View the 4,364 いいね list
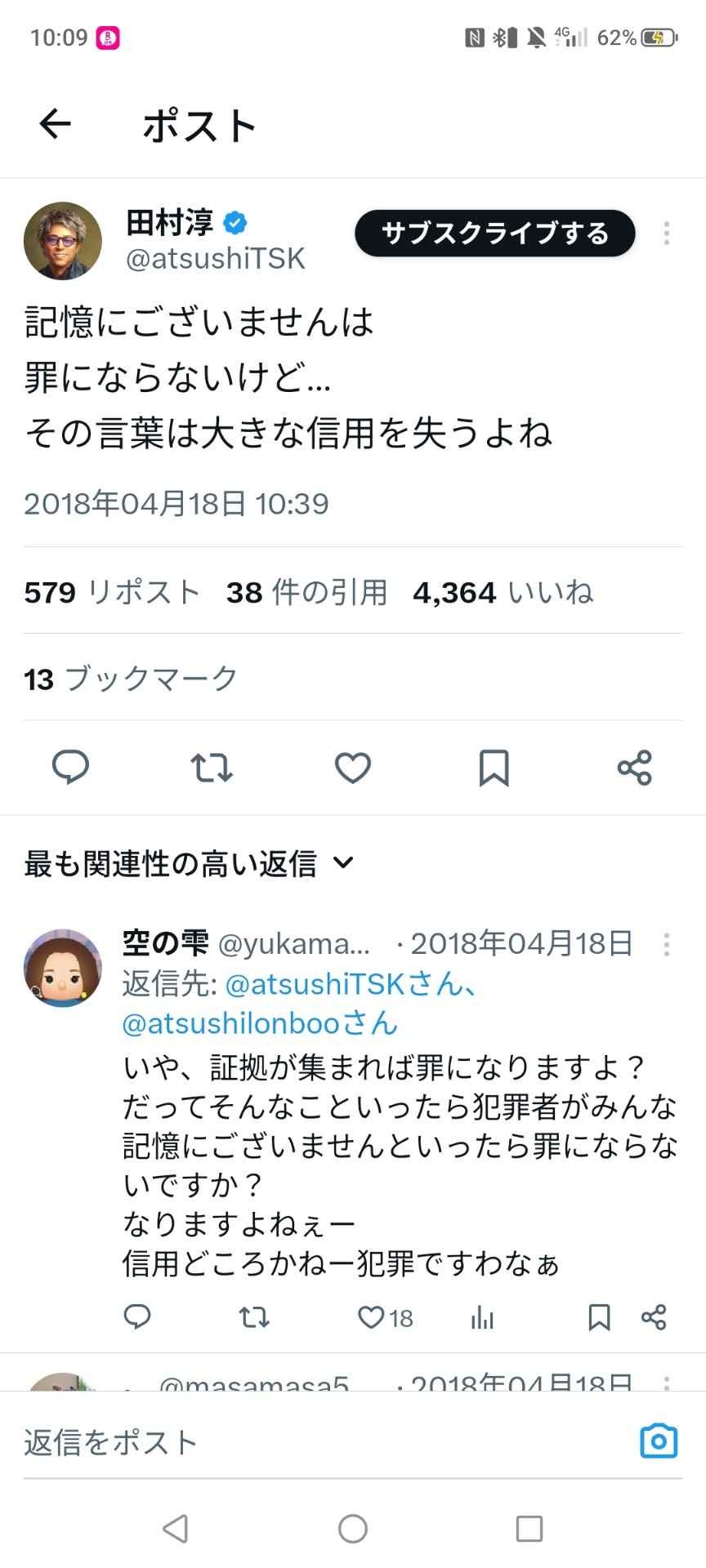706x1568 pixels. click(x=503, y=592)
